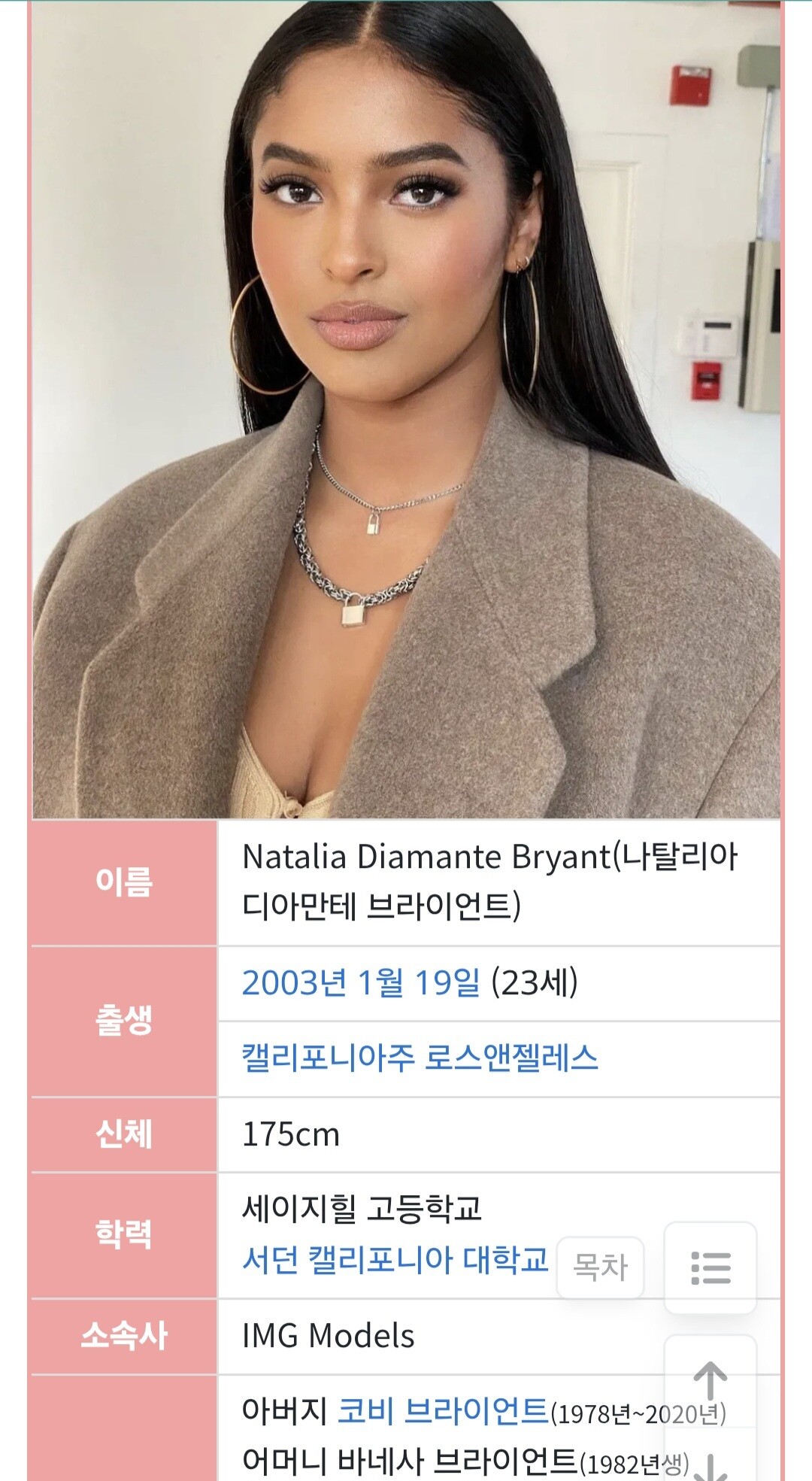
Task: Jump to top with the up arrow
Action: point(710,1380)
